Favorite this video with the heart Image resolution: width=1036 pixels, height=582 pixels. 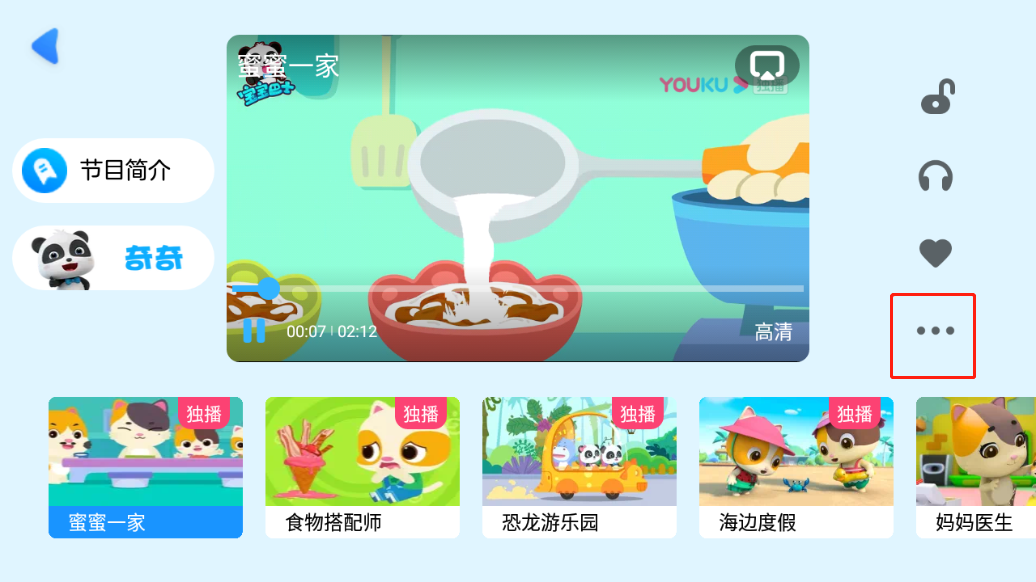pos(936,253)
